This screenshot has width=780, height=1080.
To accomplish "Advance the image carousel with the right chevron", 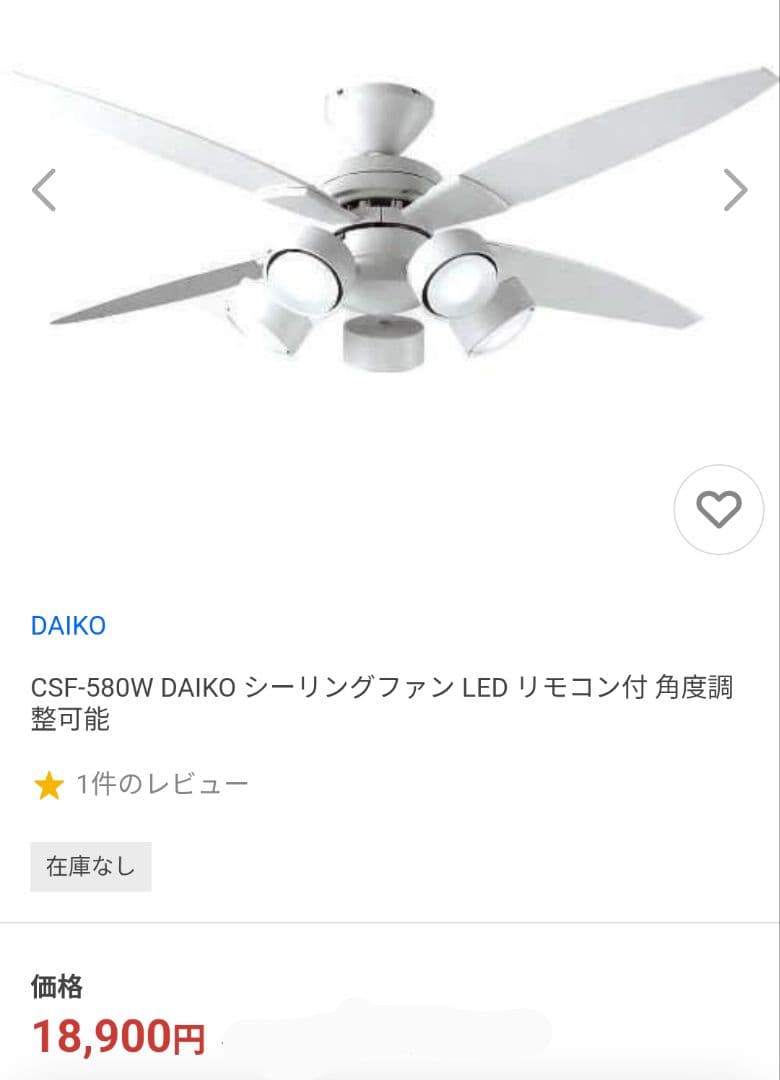I will pos(737,190).
